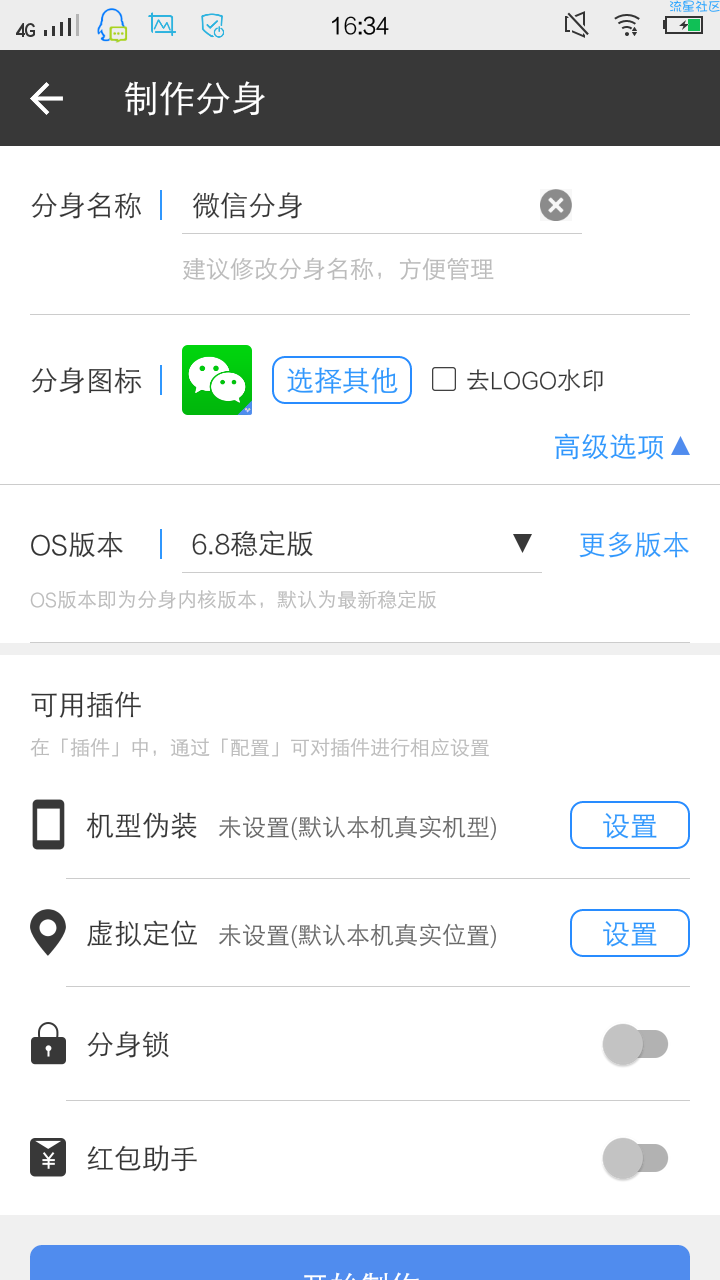Open the 更多版本 link
720x1280 pixels.
point(634,545)
